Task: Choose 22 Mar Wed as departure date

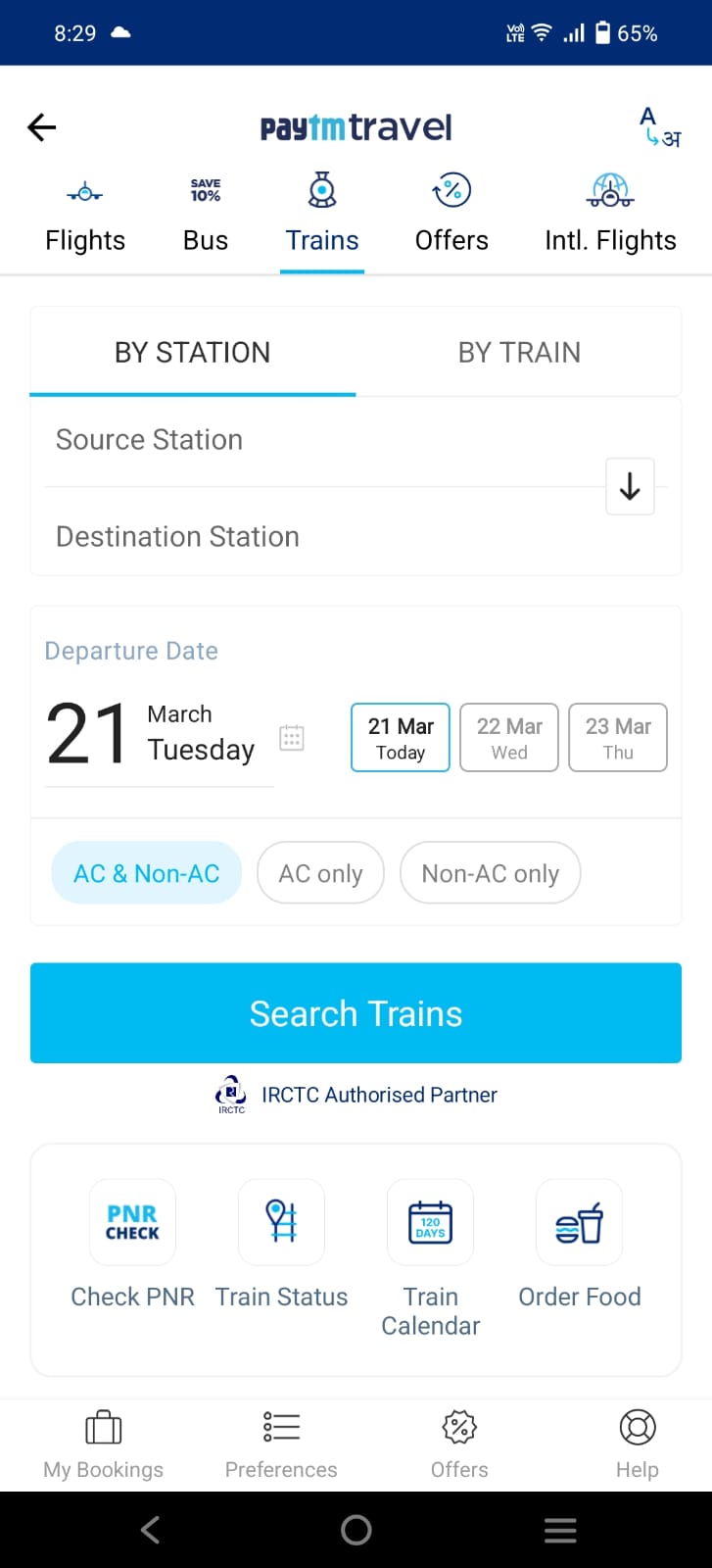Action: 509,738
